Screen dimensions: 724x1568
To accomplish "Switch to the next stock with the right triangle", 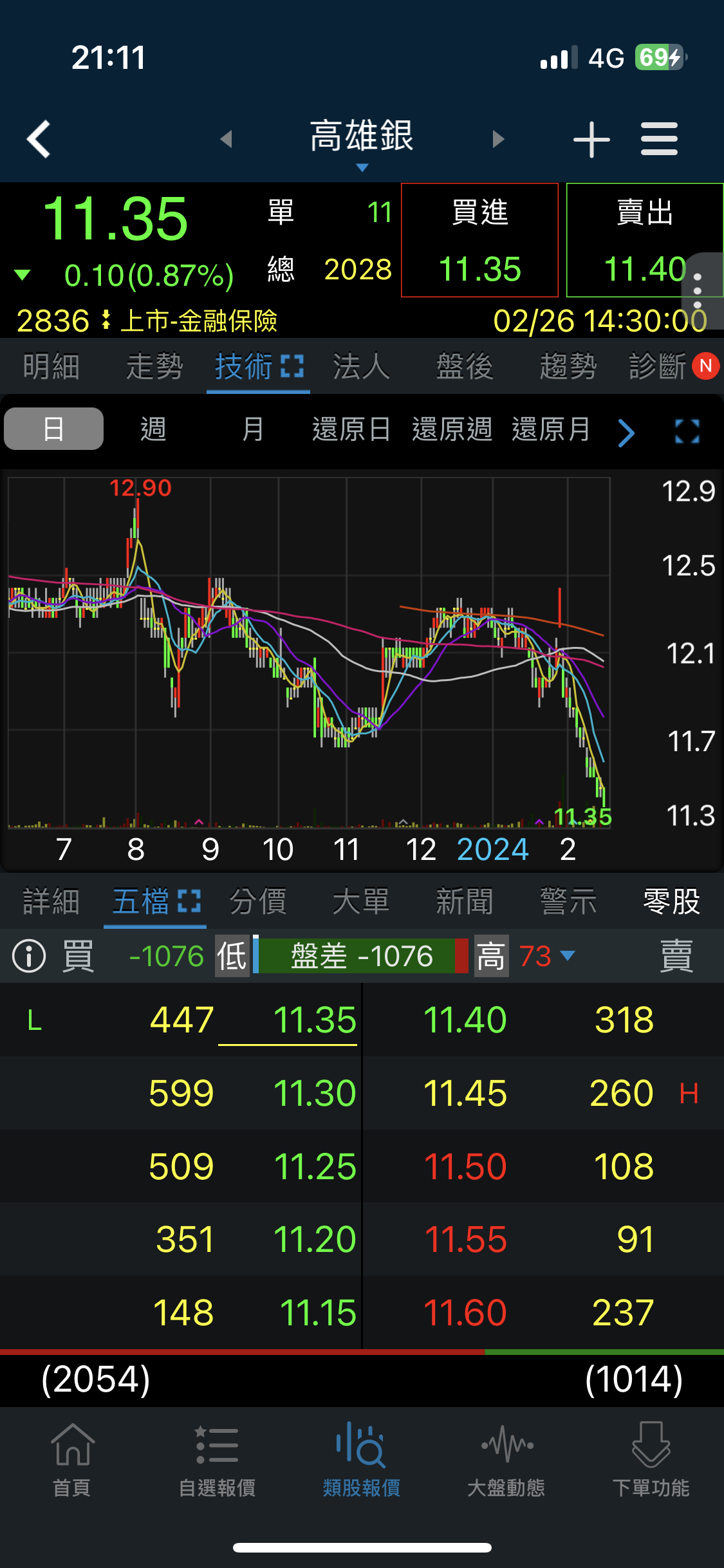I will [x=498, y=138].
